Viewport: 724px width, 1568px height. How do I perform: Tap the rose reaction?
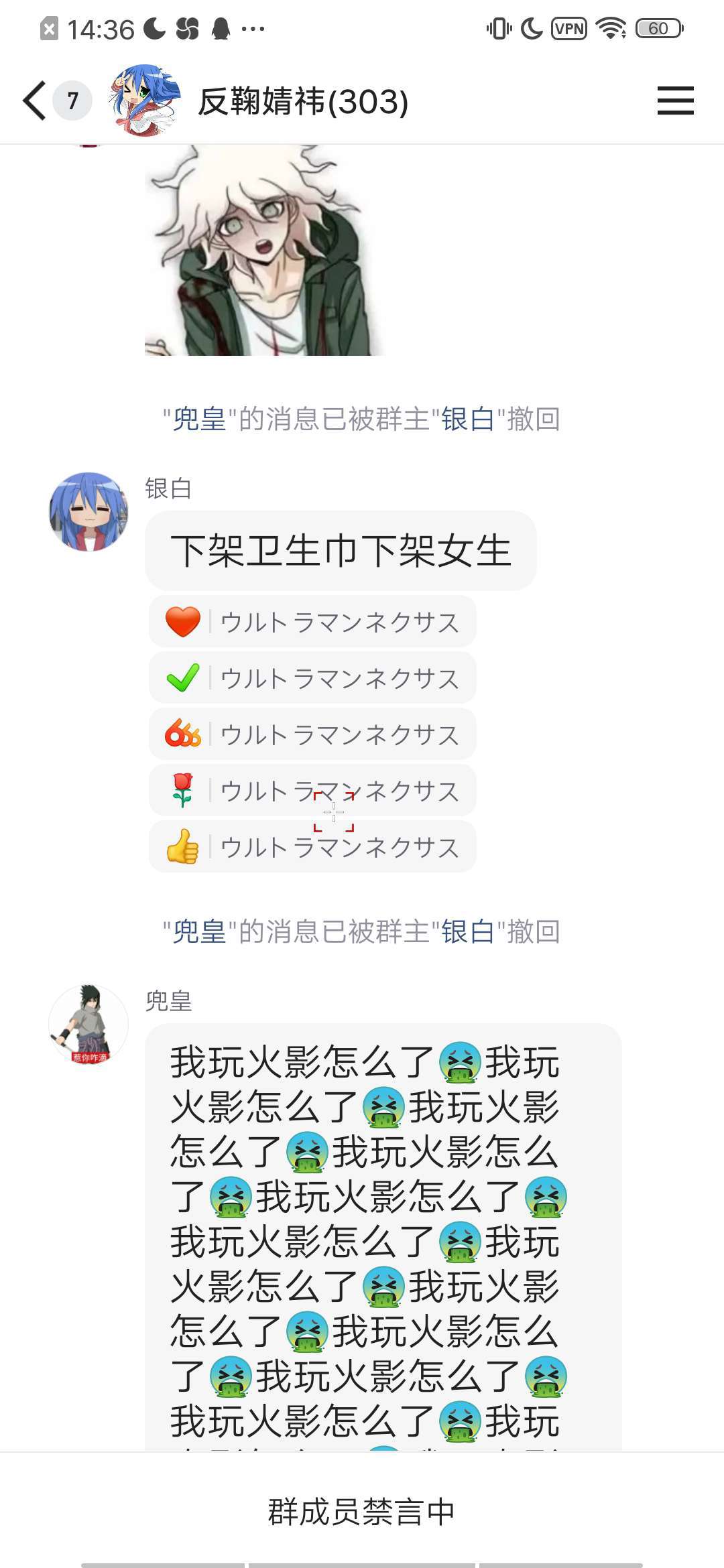(x=312, y=791)
